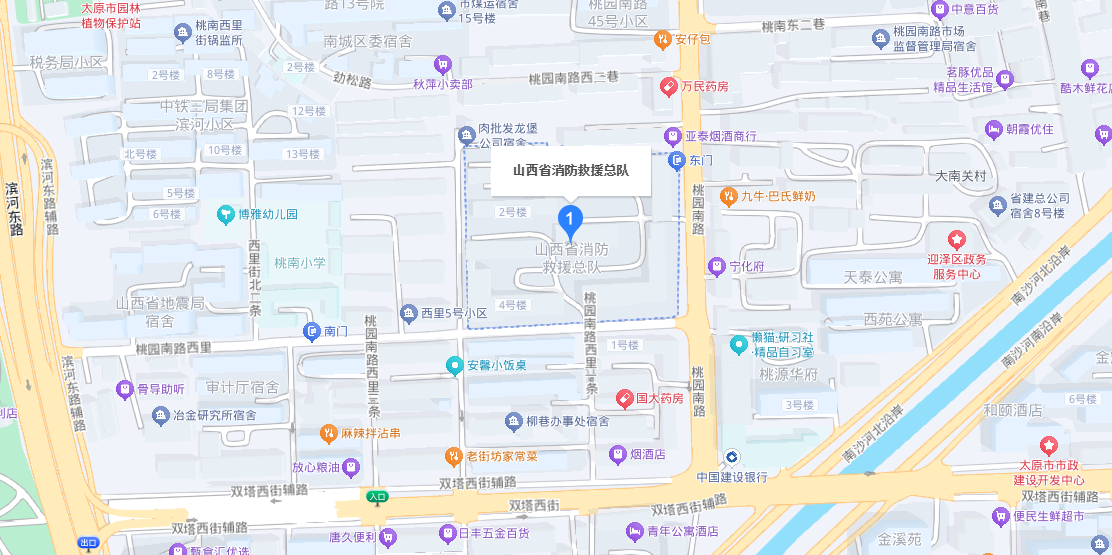Open the 宁化府 shop marker
This screenshot has height=555, width=1112.
(x=716, y=267)
